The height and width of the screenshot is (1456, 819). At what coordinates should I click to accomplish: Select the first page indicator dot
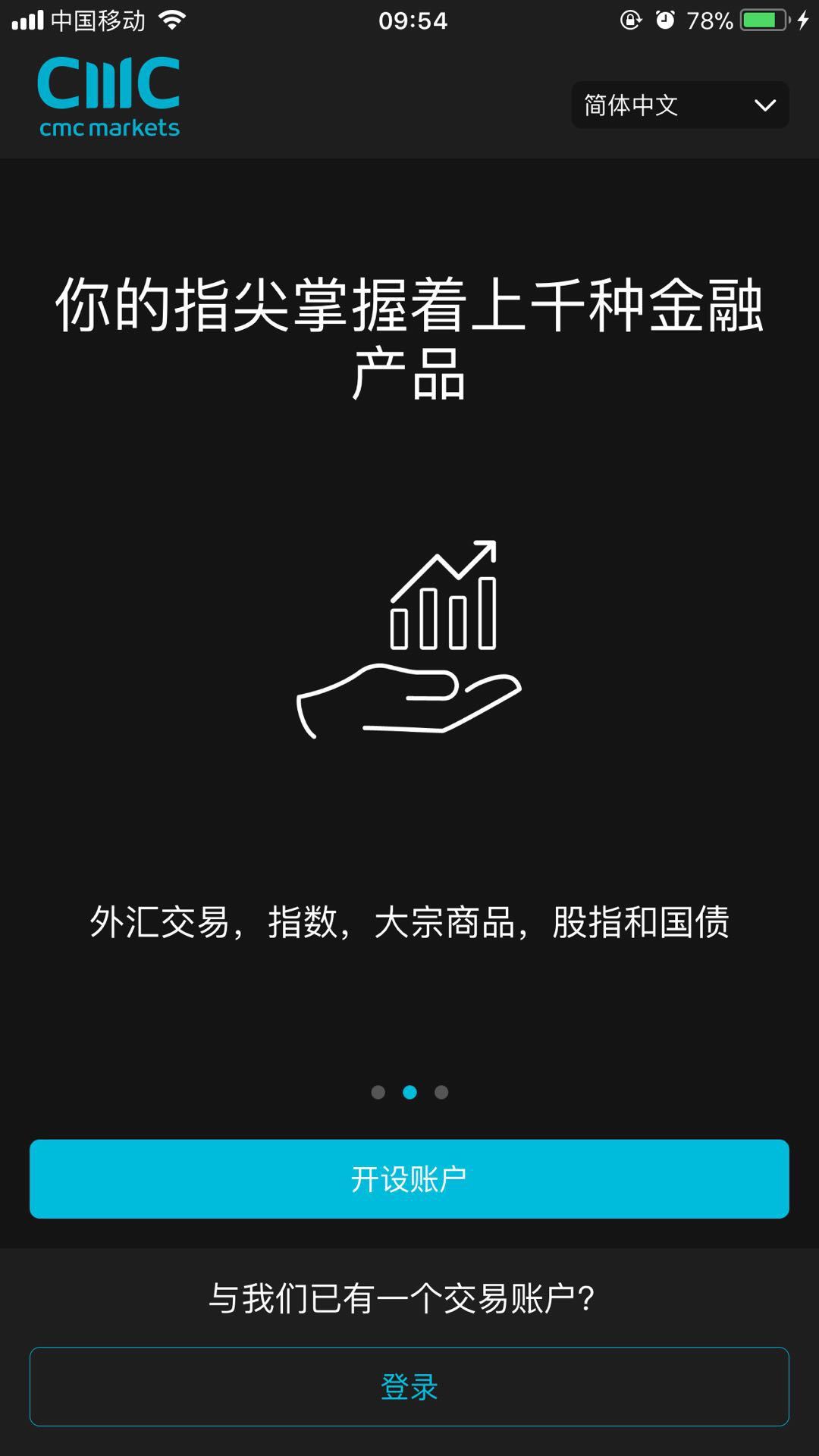click(378, 1092)
